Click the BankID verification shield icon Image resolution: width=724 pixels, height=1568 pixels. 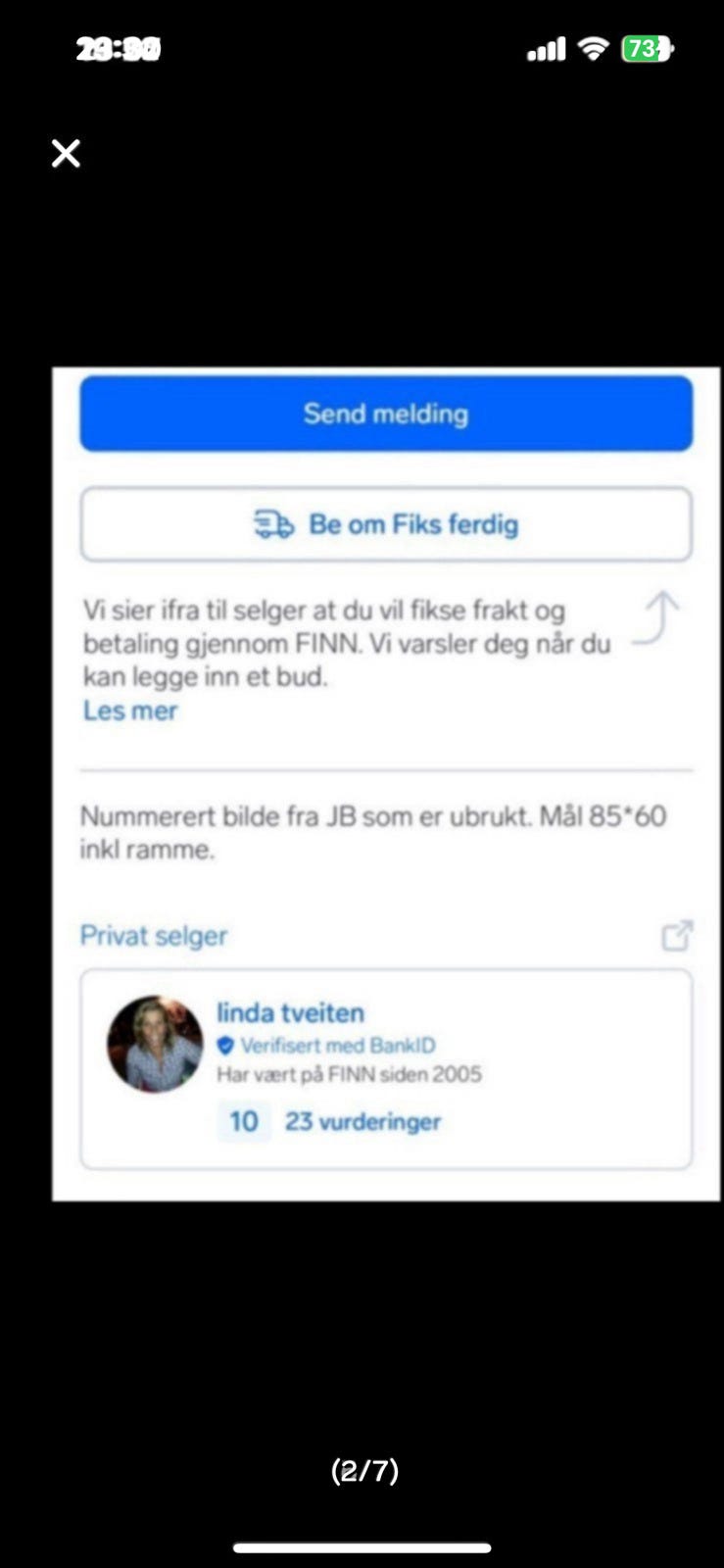click(x=226, y=1044)
